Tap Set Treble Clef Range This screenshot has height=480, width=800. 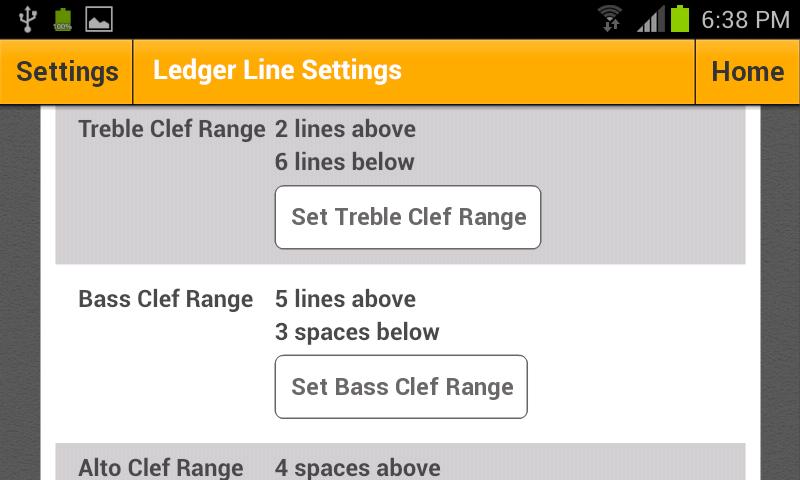point(408,217)
